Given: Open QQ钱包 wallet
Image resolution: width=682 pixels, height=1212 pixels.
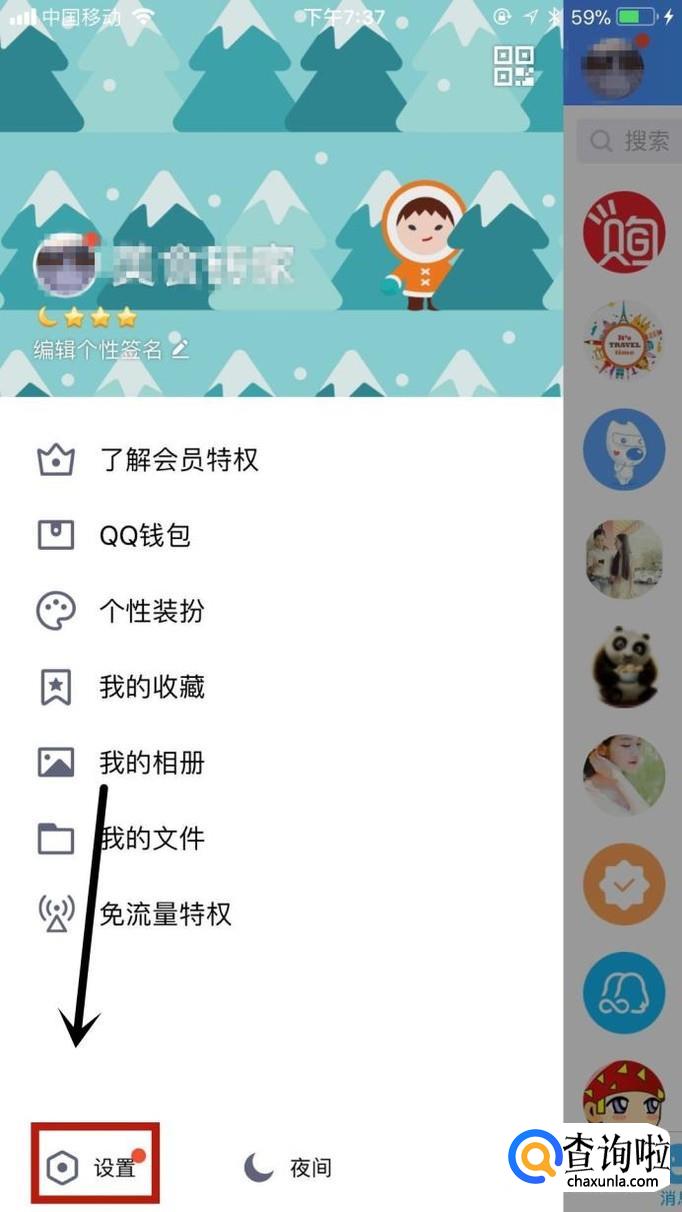Looking at the screenshot, I should [x=144, y=536].
